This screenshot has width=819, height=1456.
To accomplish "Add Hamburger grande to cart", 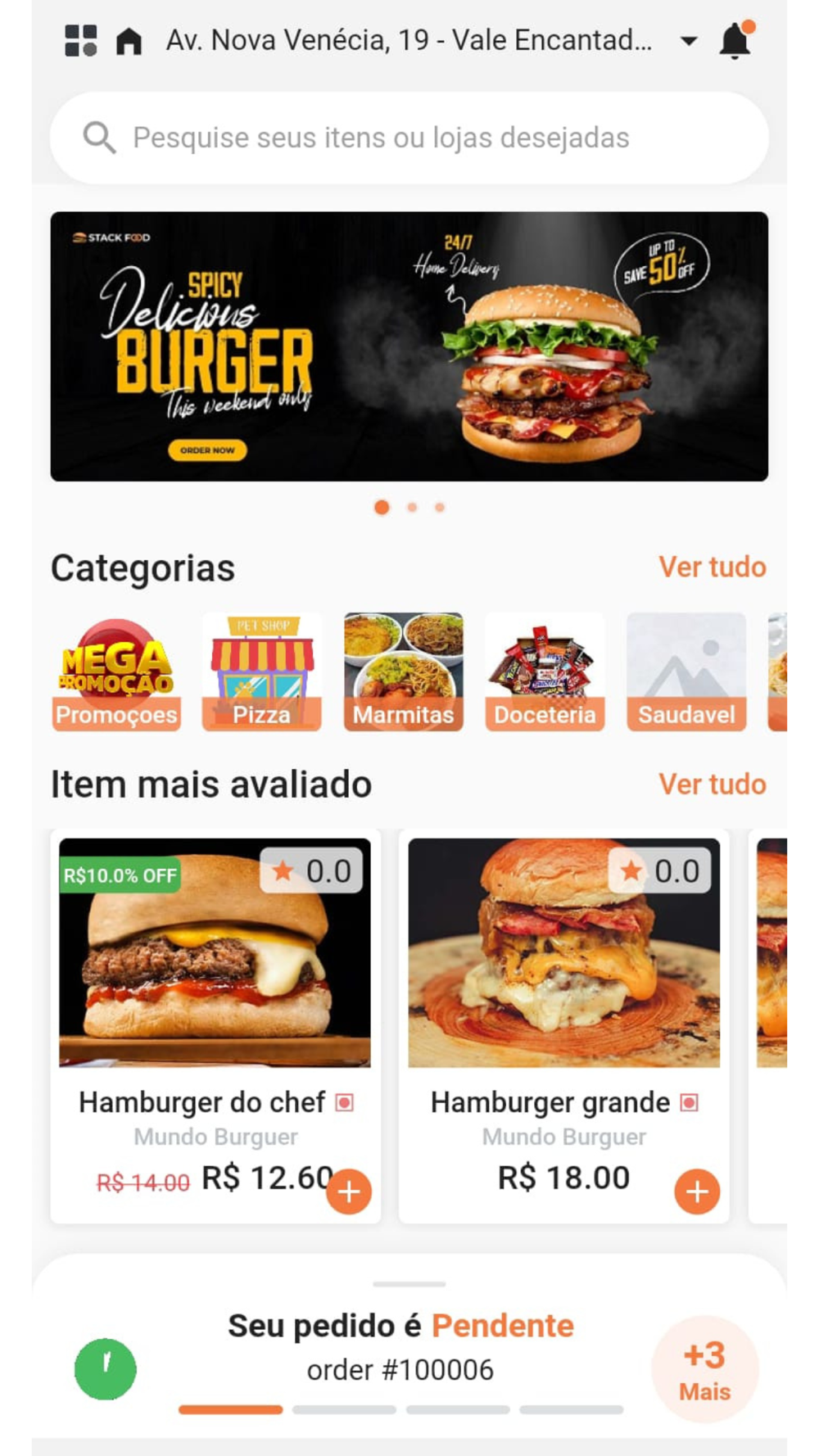I will pyautogui.click(x=697, y=1191).
